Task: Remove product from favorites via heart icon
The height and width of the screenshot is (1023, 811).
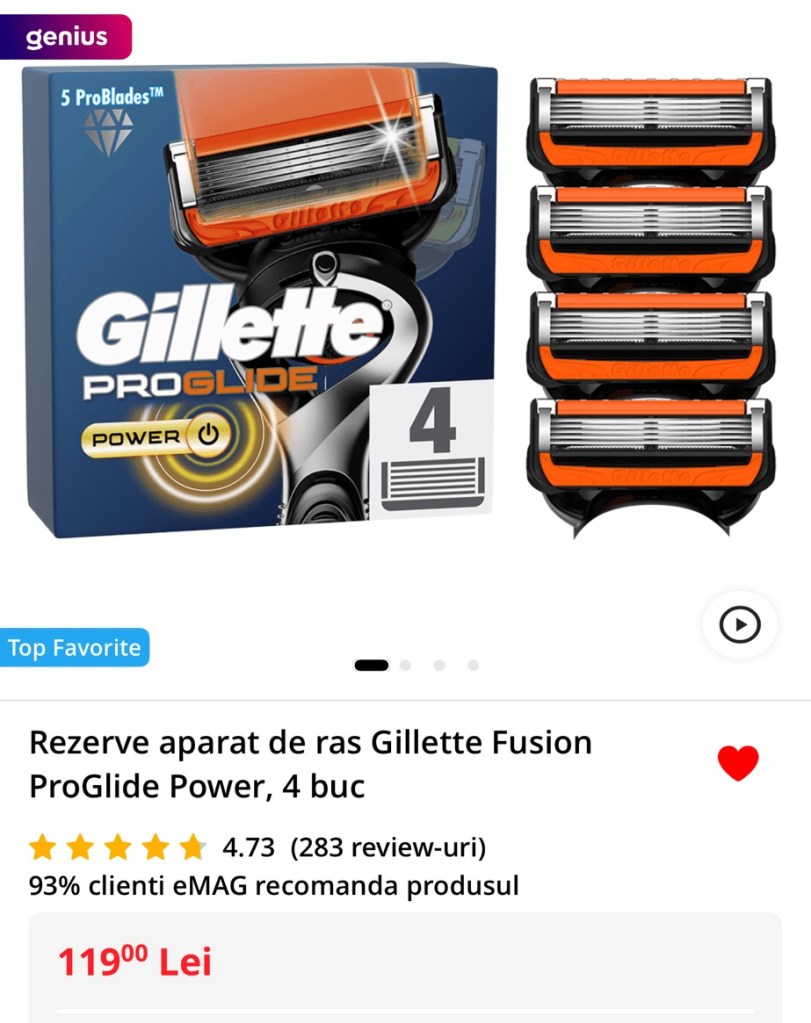Action: 738,764
